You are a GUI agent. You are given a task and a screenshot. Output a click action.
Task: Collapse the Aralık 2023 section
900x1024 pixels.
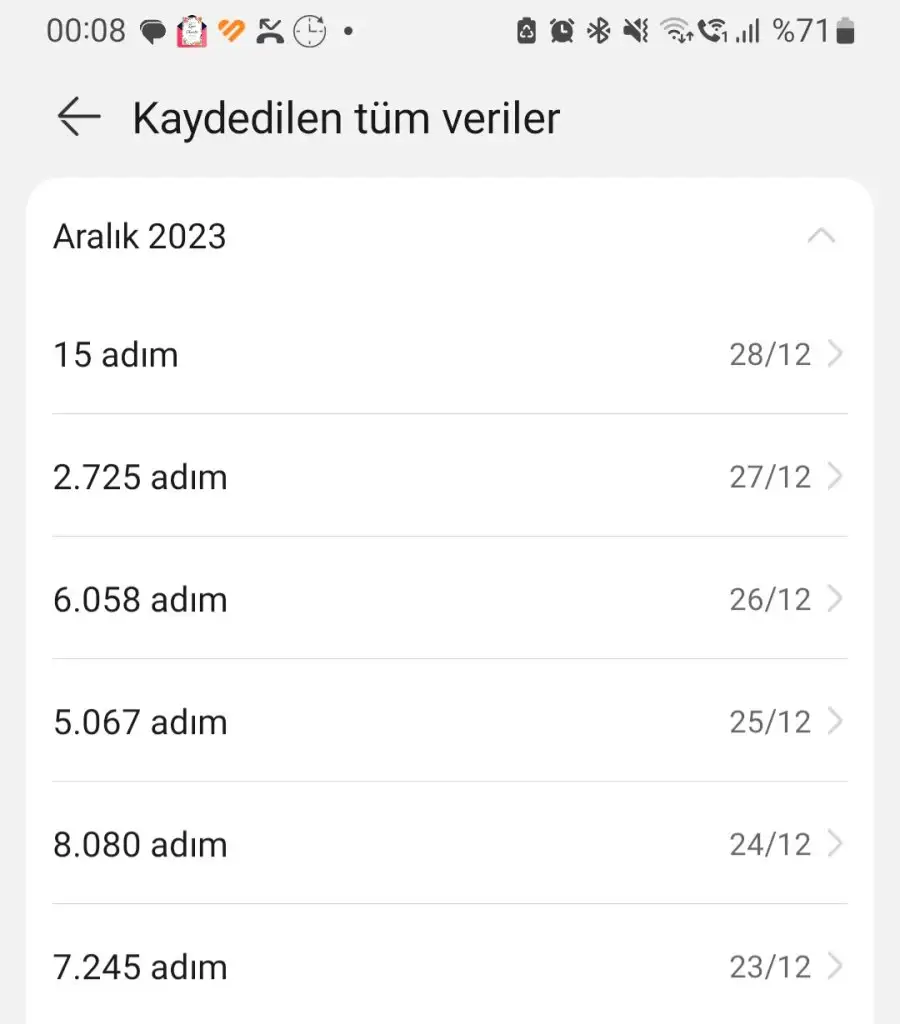[821, 237]
